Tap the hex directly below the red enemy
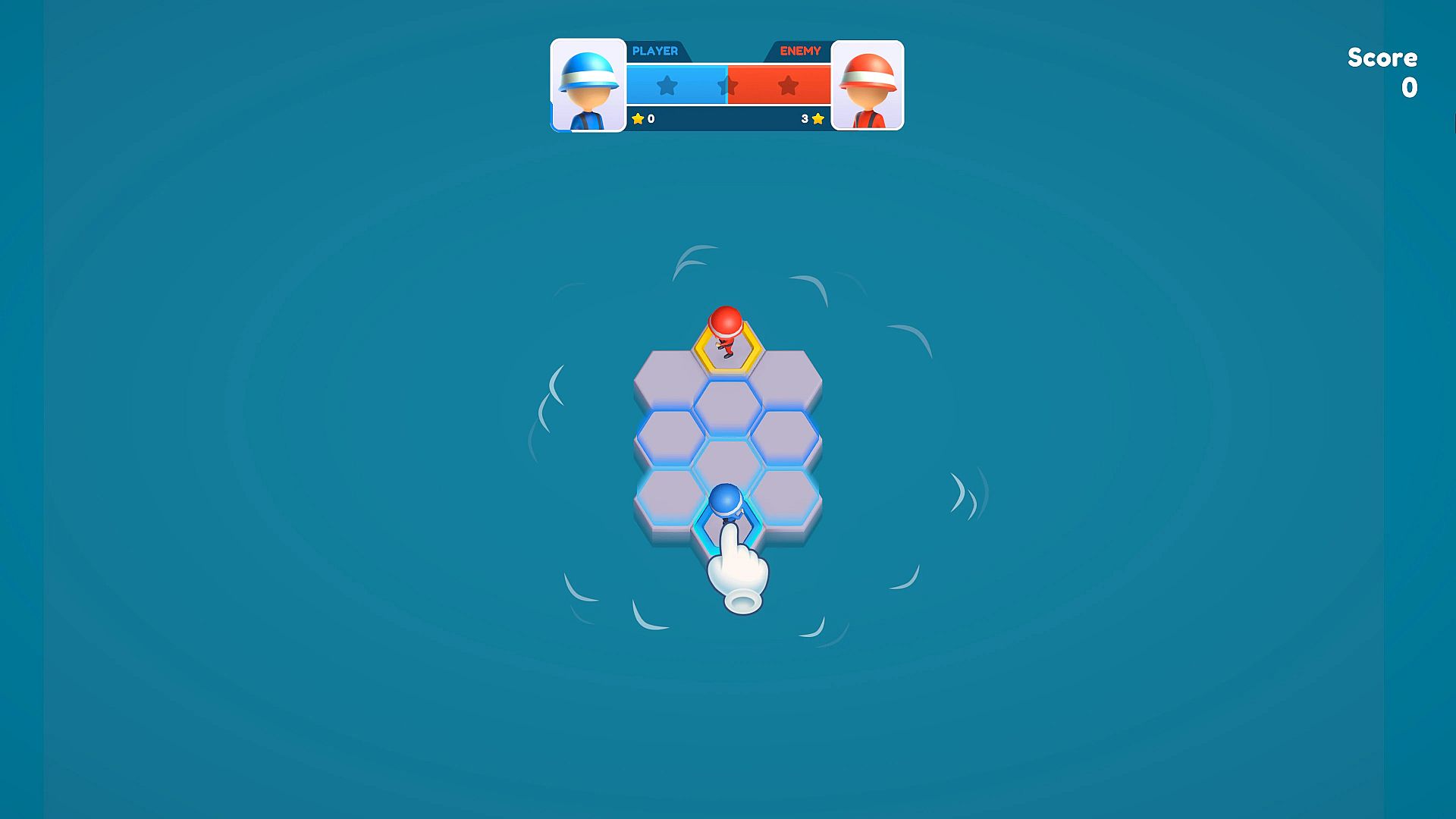Screen dimensions: 1456x819 [726, 407]
